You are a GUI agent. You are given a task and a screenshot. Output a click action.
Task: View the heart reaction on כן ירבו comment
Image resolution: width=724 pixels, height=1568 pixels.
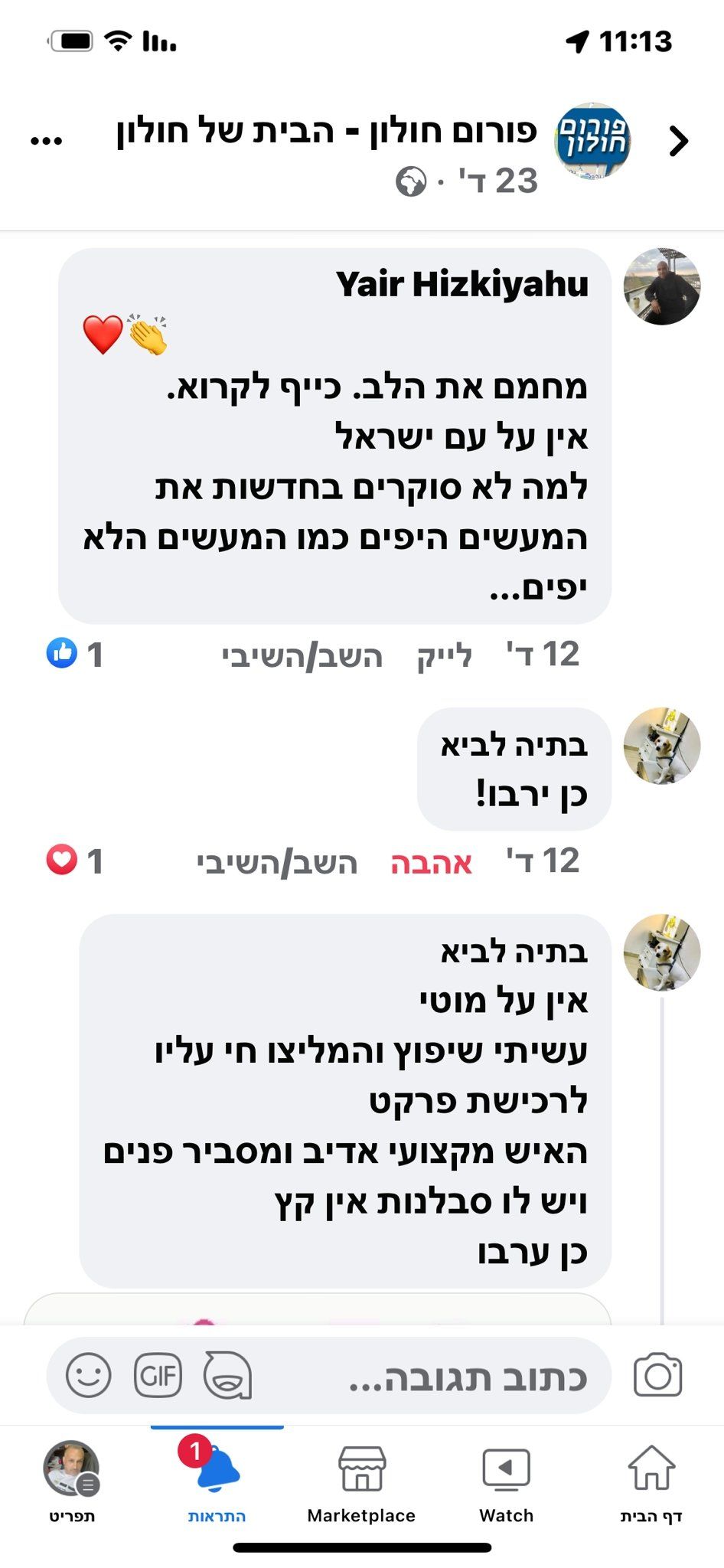point(75,861)
